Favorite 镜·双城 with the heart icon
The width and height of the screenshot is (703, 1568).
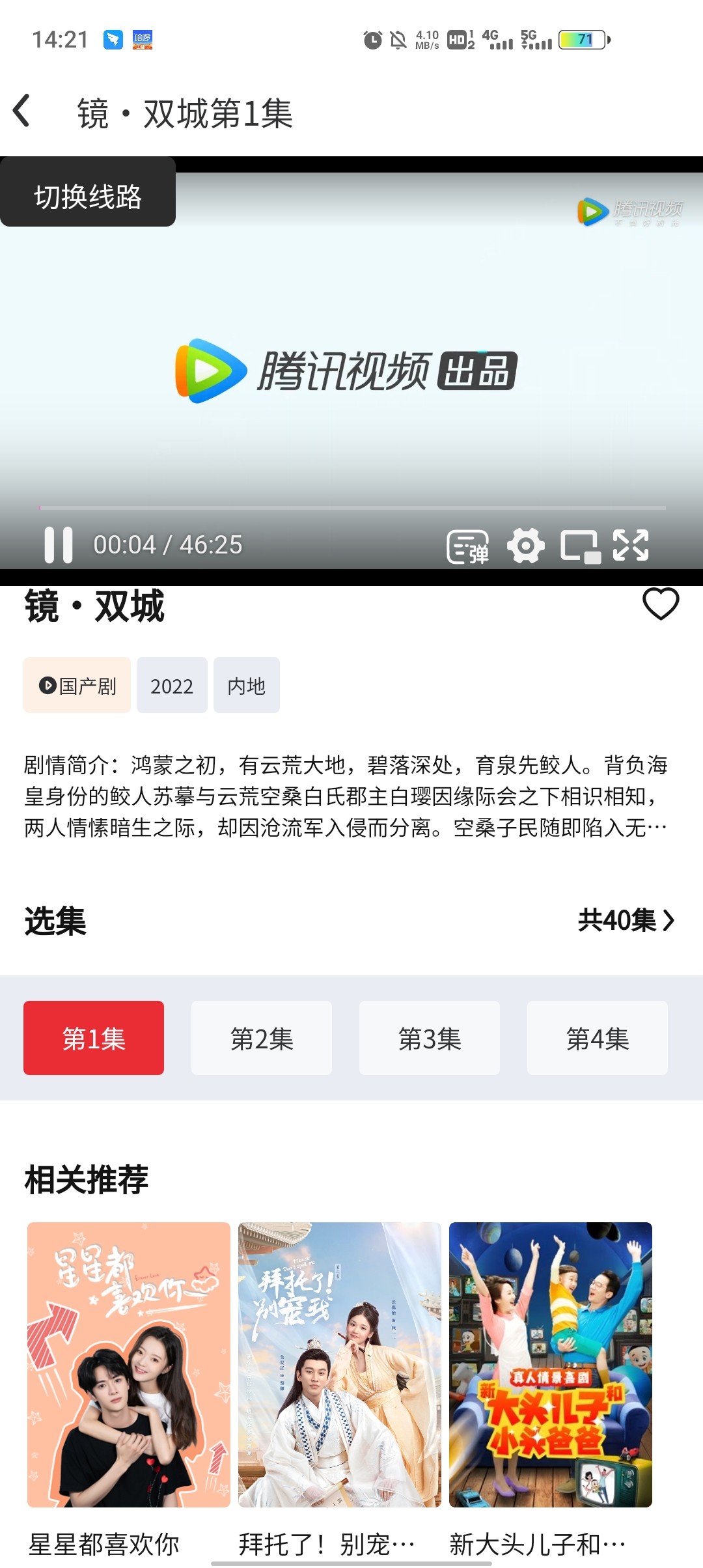(660, 604)
